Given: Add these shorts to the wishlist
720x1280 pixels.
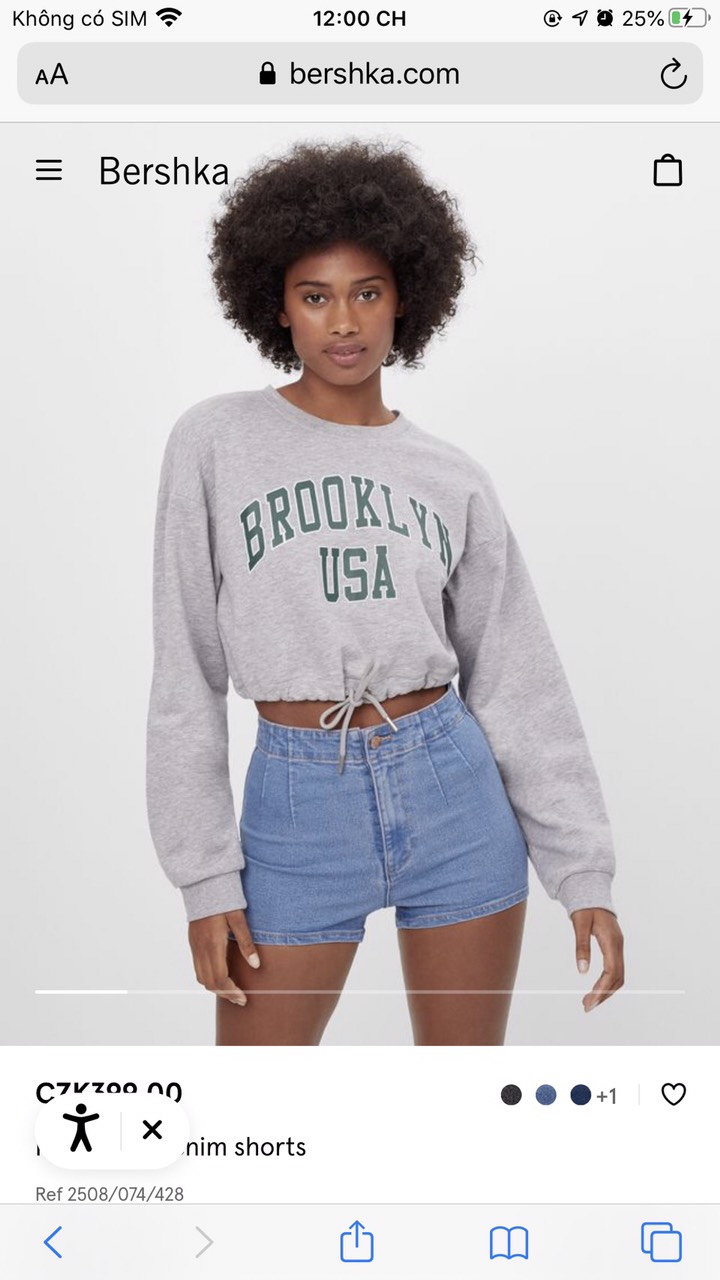Looking at the screenshot, I should pyautogui.click(x=674, y=1095).
